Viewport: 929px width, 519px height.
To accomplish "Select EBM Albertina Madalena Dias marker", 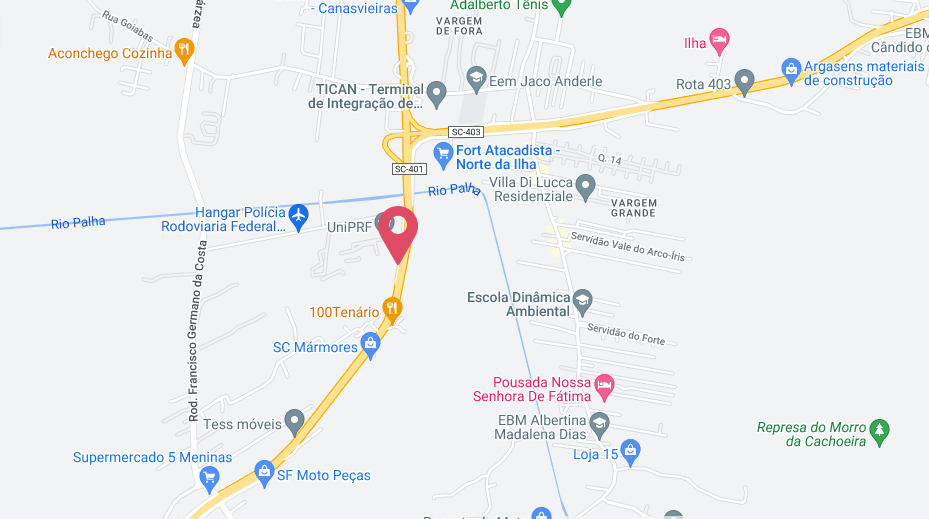I will pyautogui.click(x=599, y=423).
